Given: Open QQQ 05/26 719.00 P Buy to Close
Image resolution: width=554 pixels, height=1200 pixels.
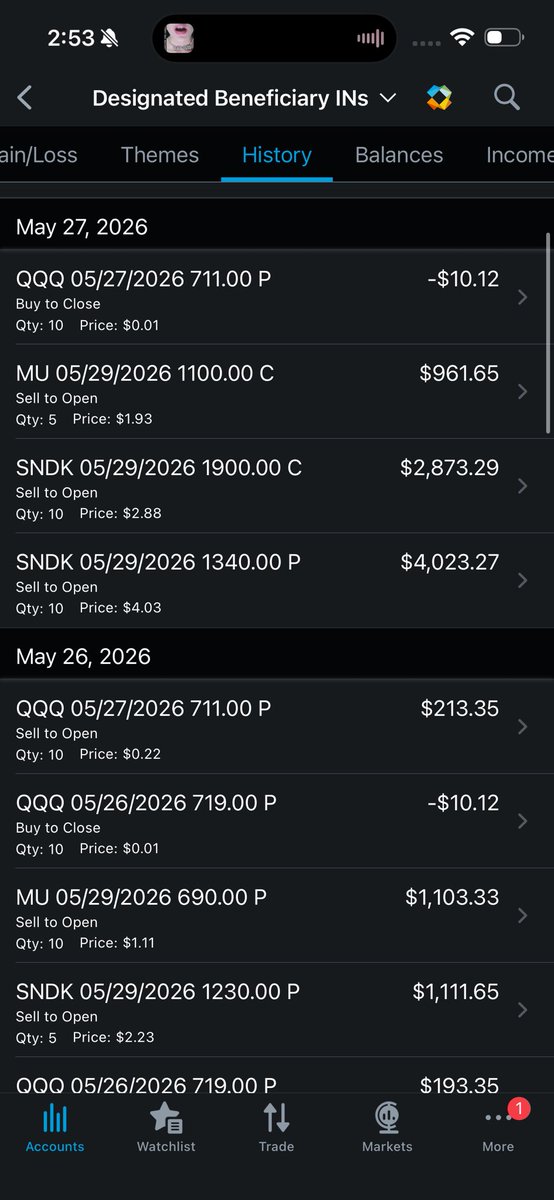Looking at the screenshot, I should pos(277,821).
